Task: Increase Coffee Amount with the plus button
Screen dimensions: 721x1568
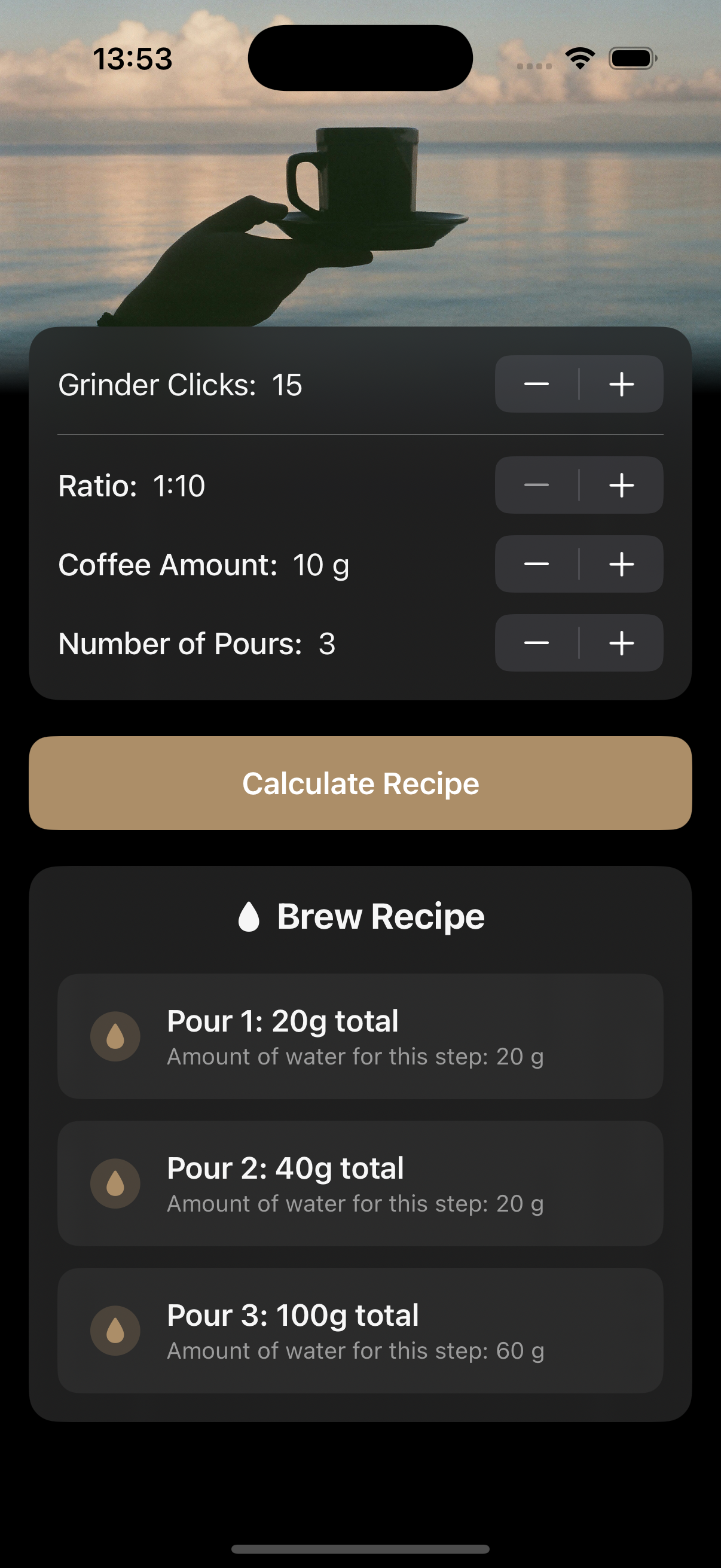Action: pyautogui.click(x=621, y=565)
